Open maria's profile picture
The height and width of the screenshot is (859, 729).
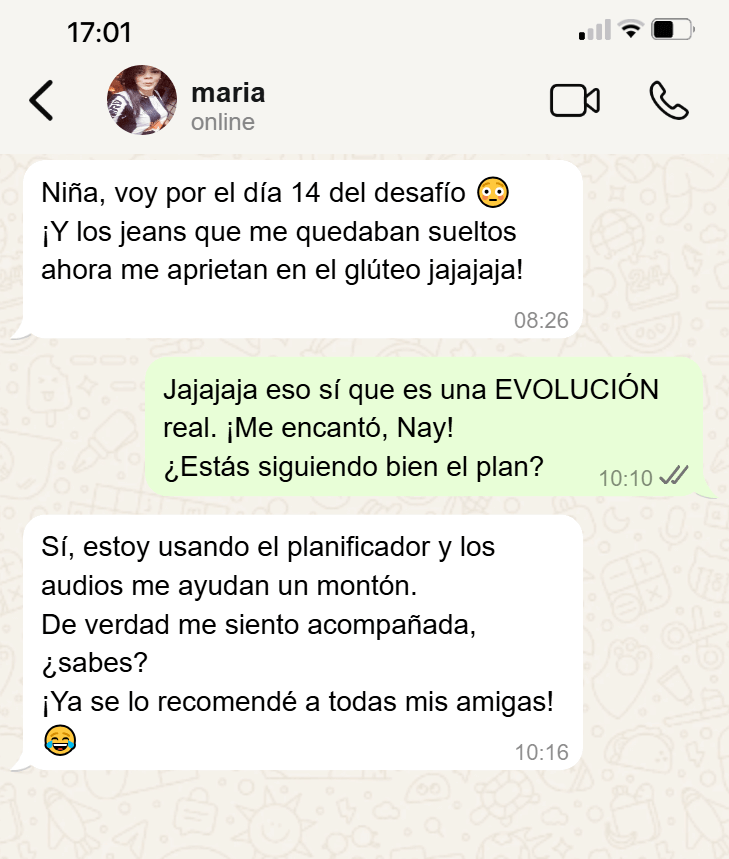click(x=142, y=101)
